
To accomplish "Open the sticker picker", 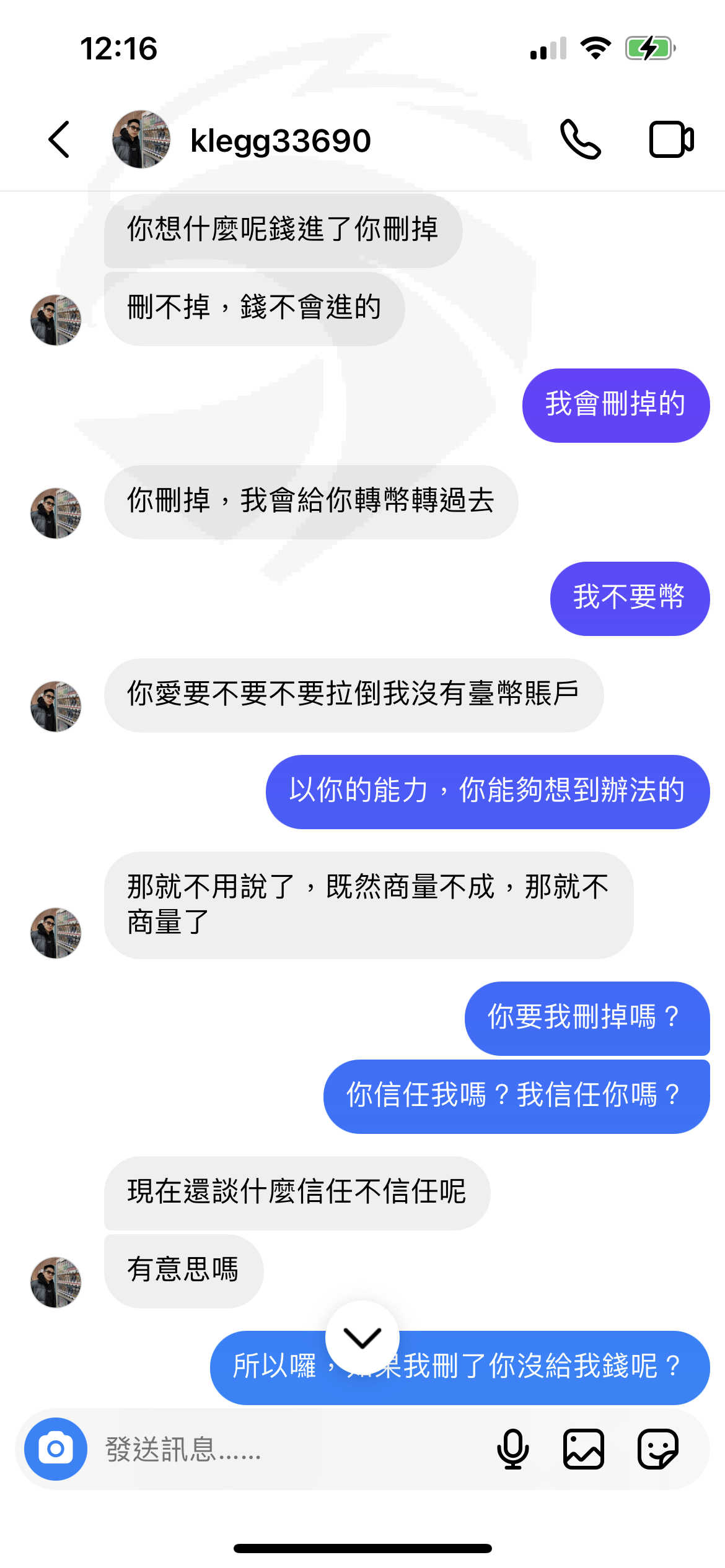I will tap(658, 1449).
